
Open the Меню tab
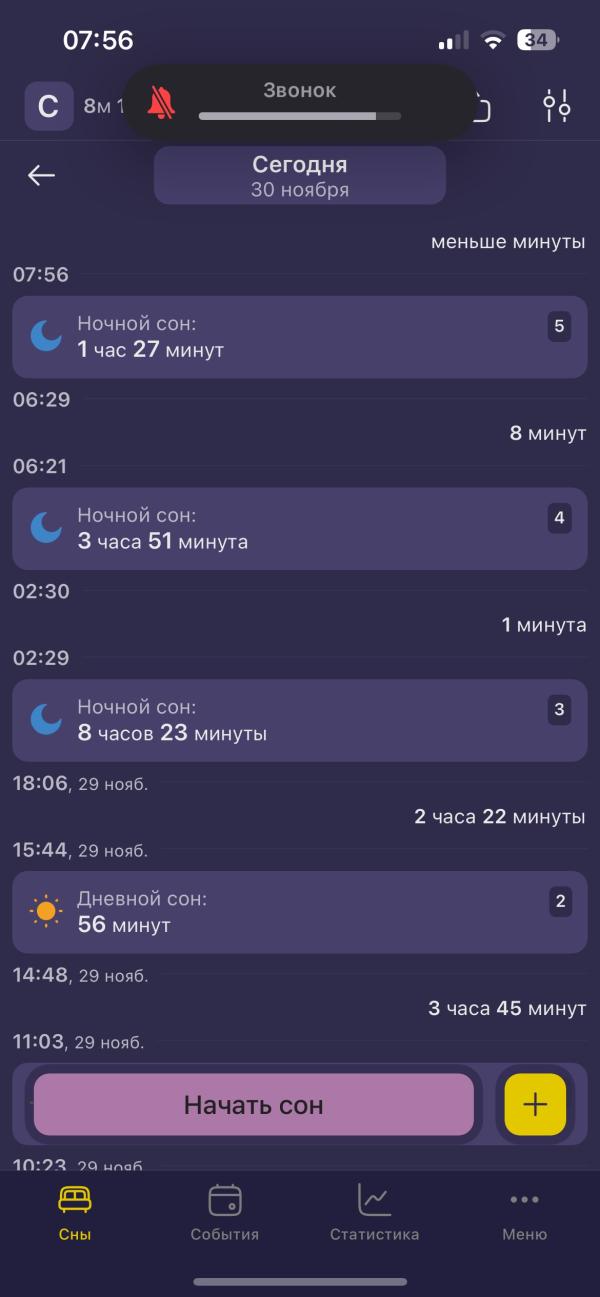[524, 1213]
